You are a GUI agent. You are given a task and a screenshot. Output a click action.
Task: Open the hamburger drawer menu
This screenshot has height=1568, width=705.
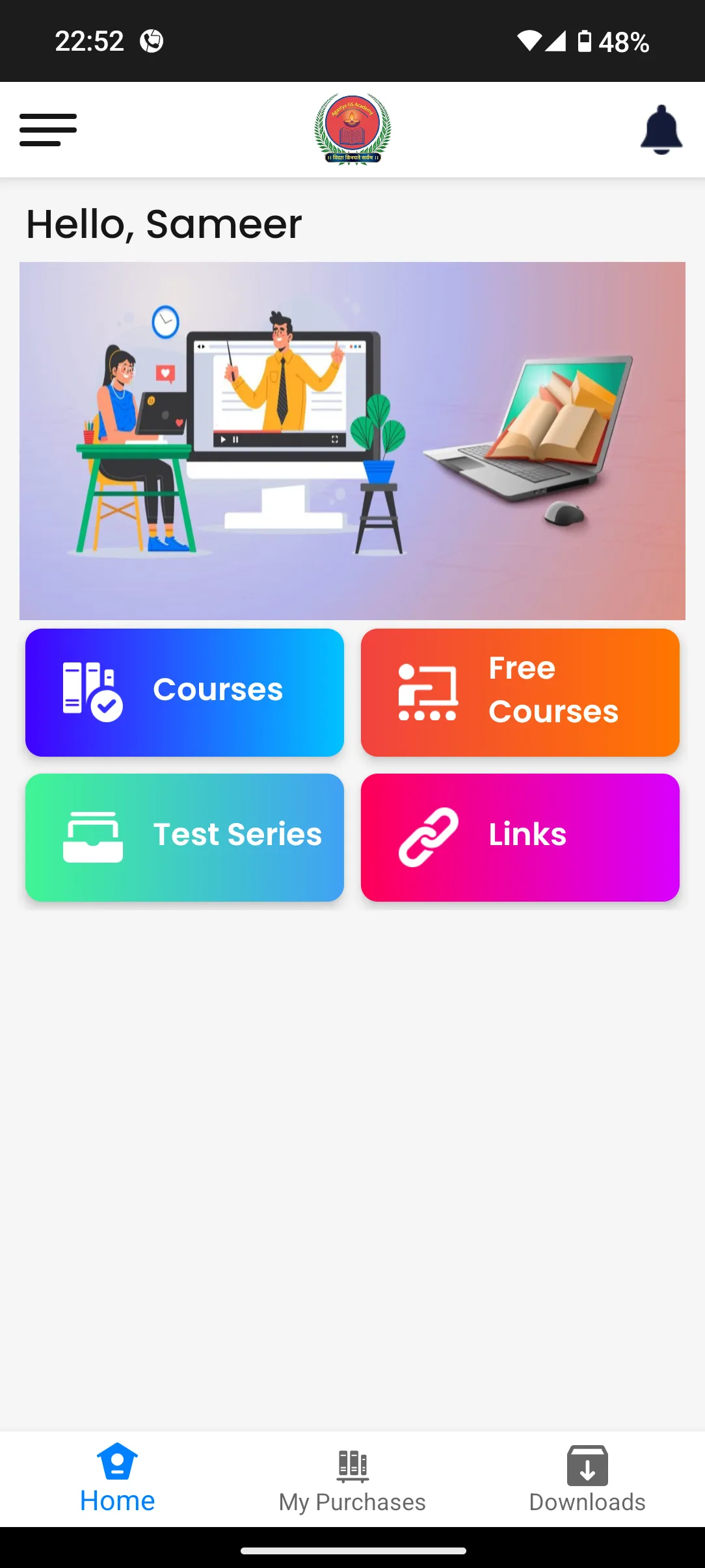[48, 130]
